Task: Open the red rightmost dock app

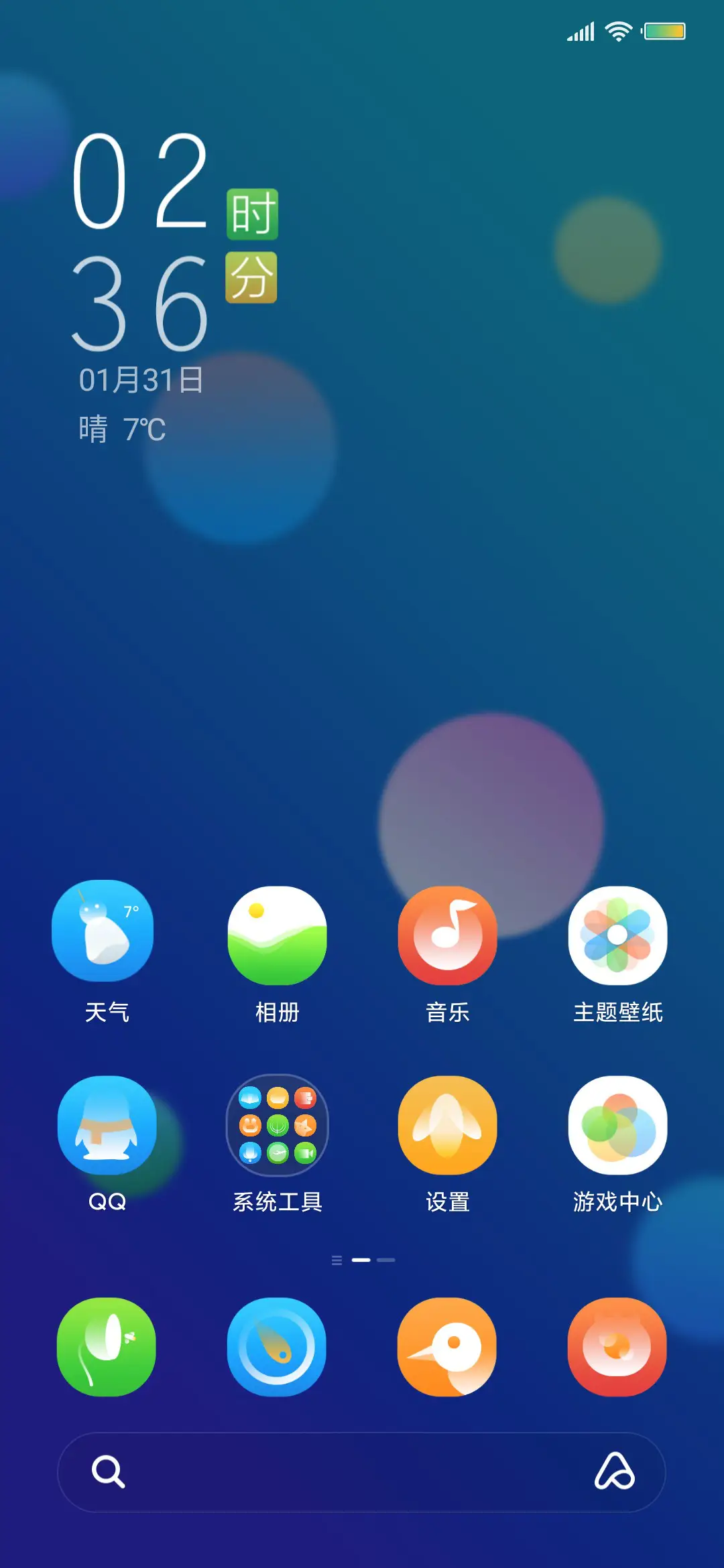Action: (x=617, y=1348)
